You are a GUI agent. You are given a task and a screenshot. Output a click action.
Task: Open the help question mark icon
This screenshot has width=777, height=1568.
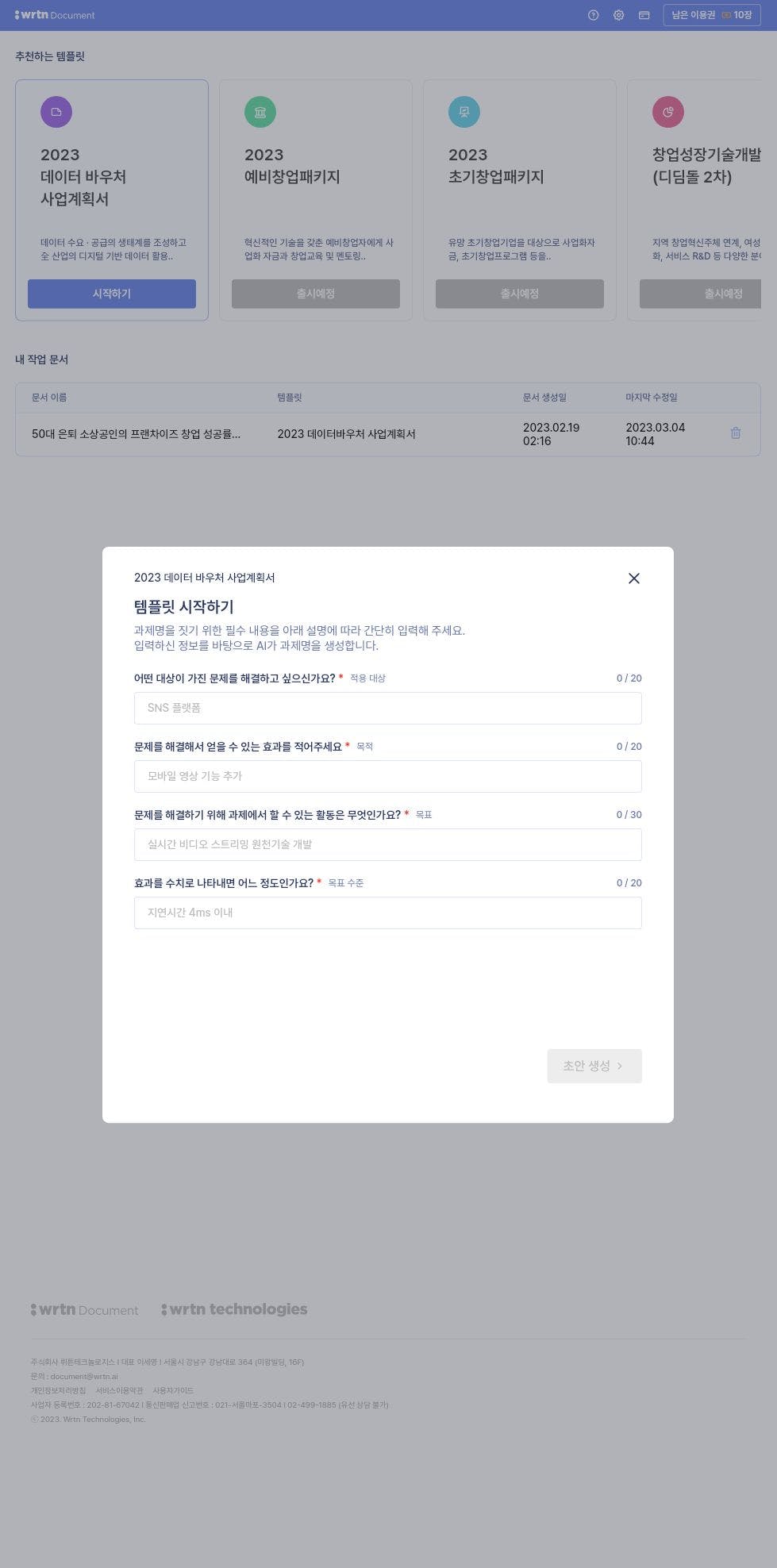point(593,15)
